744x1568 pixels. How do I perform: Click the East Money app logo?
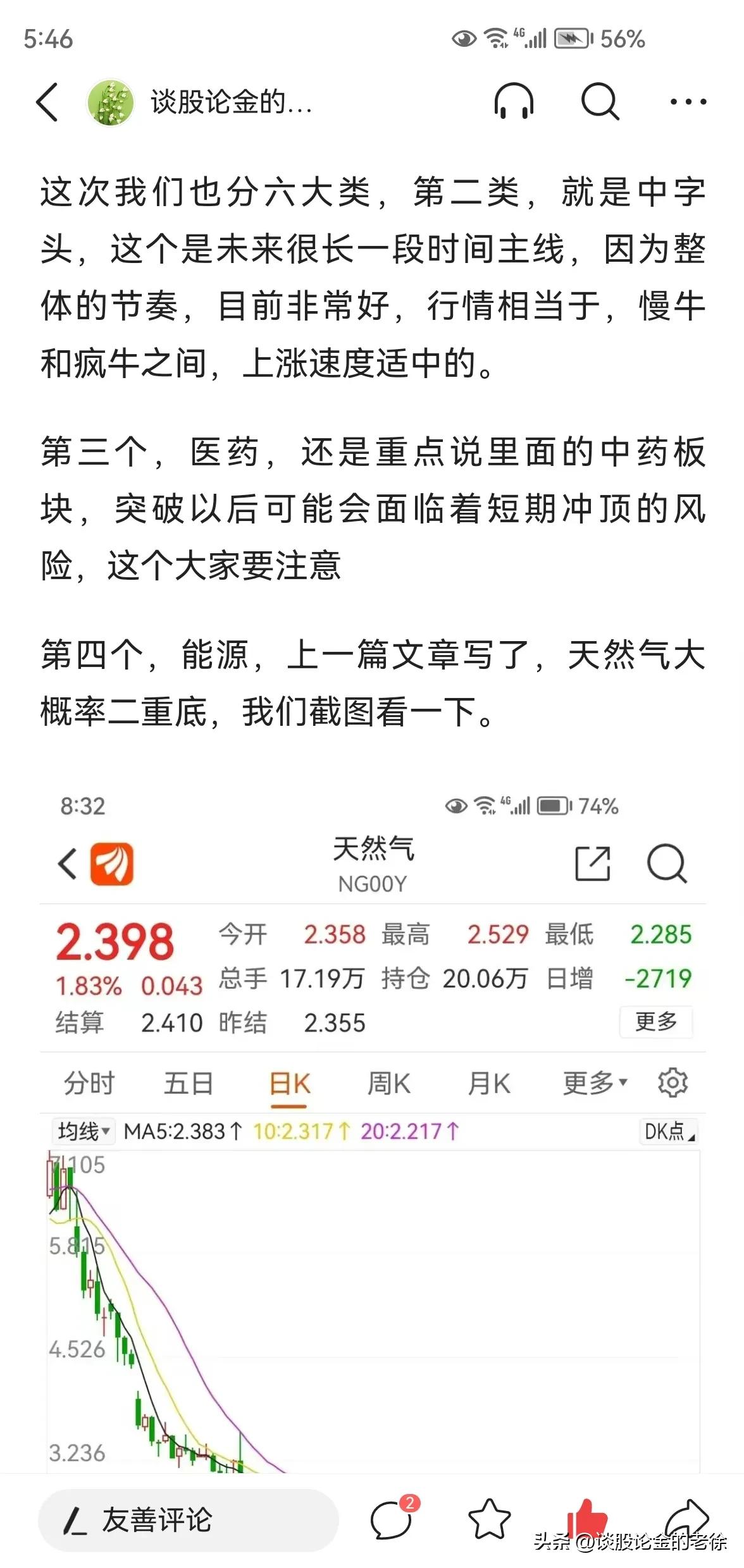[x=111, y=863]
